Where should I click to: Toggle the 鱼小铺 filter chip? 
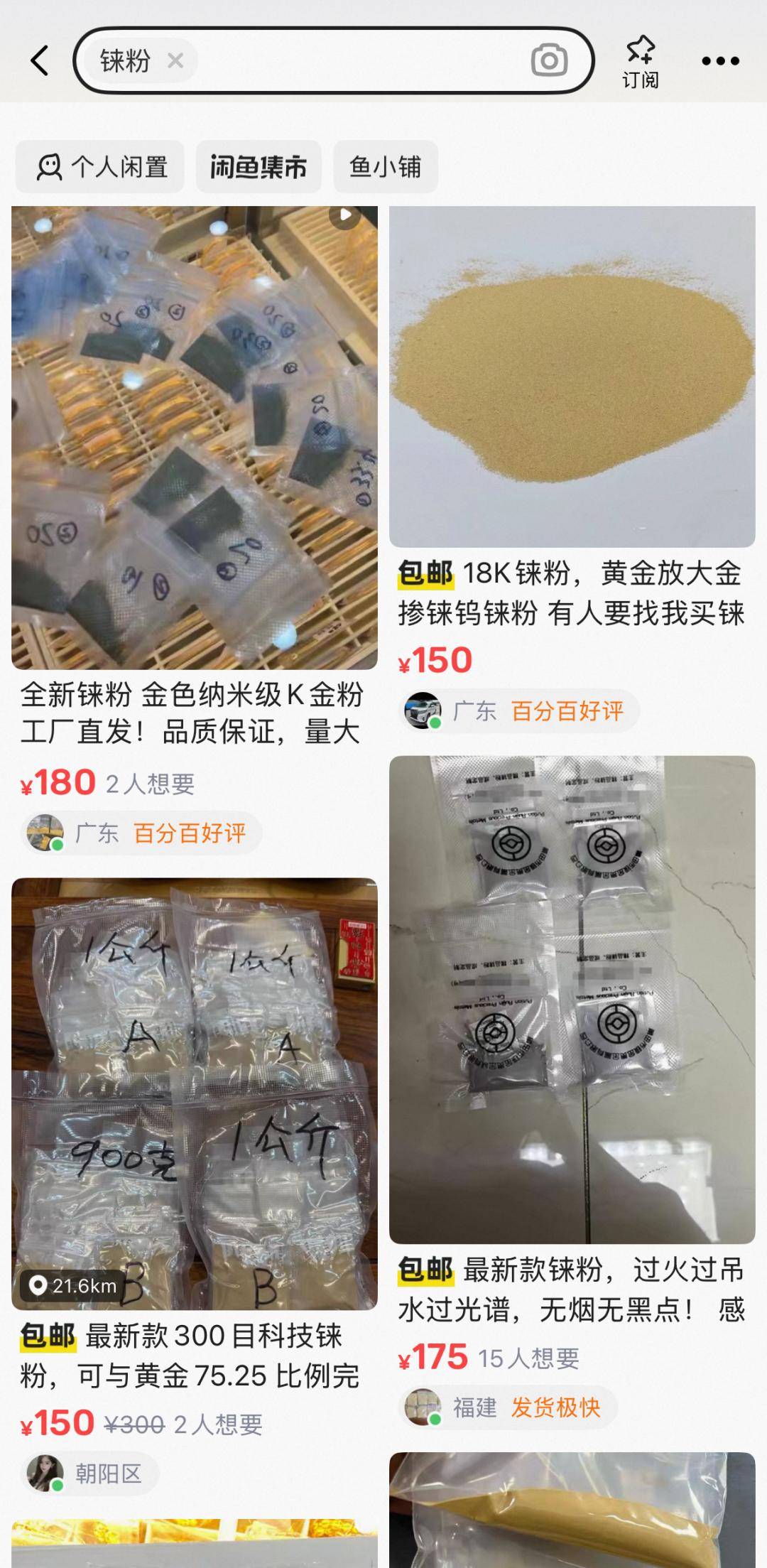[386, 166]
